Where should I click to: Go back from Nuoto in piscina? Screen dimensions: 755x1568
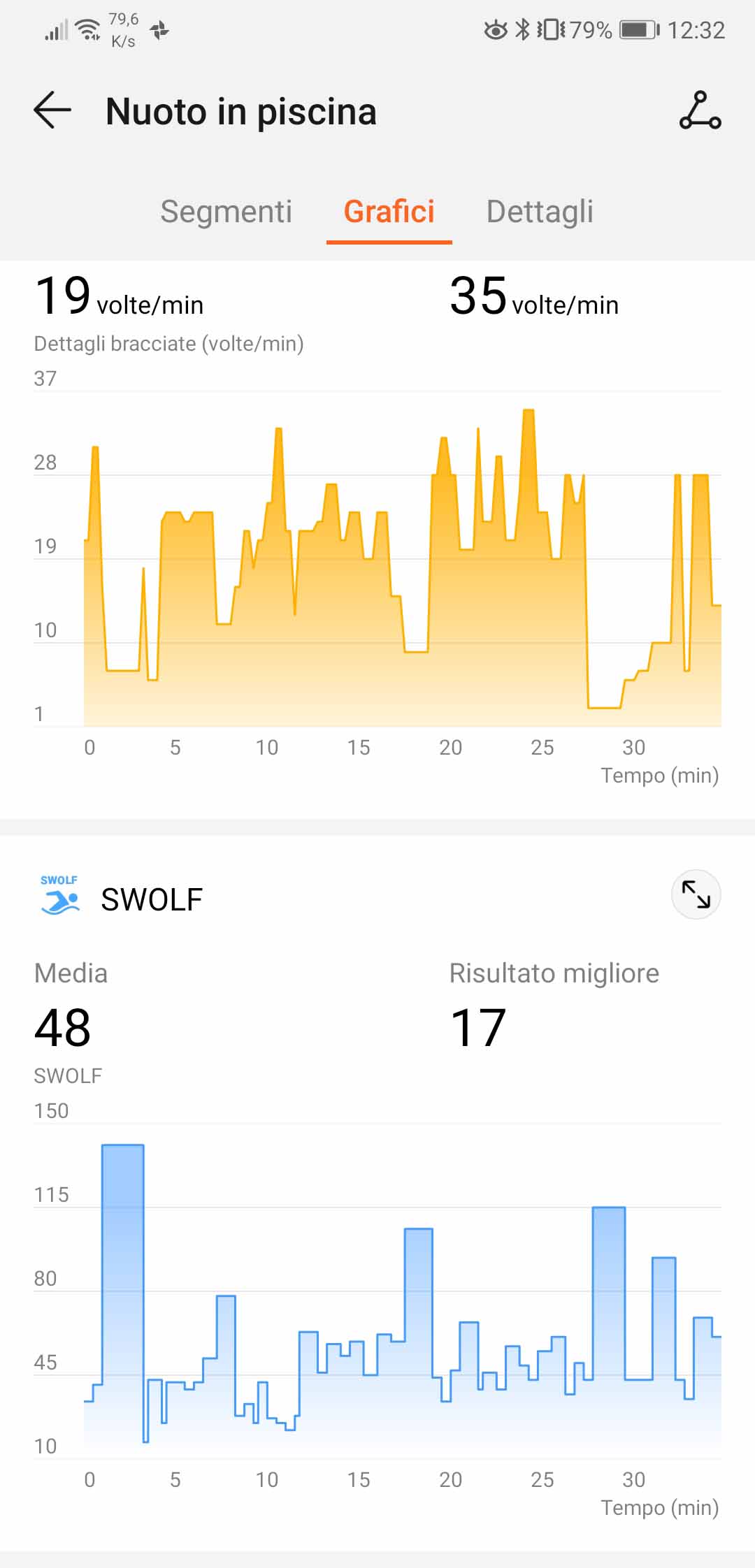pyautogui.click(x=52, y=110)
